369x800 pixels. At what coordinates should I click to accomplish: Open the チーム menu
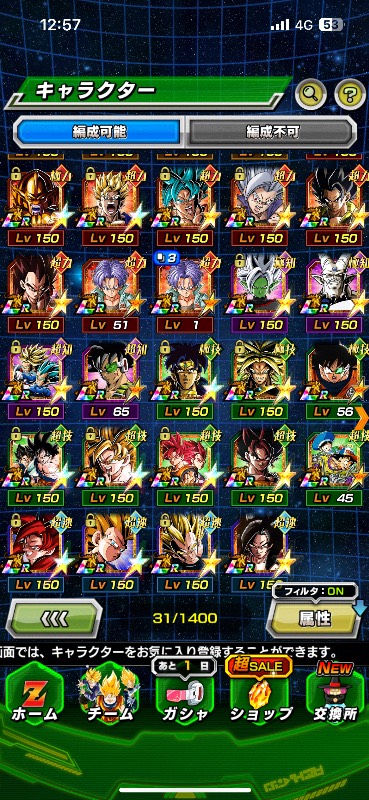click(109, 698)
